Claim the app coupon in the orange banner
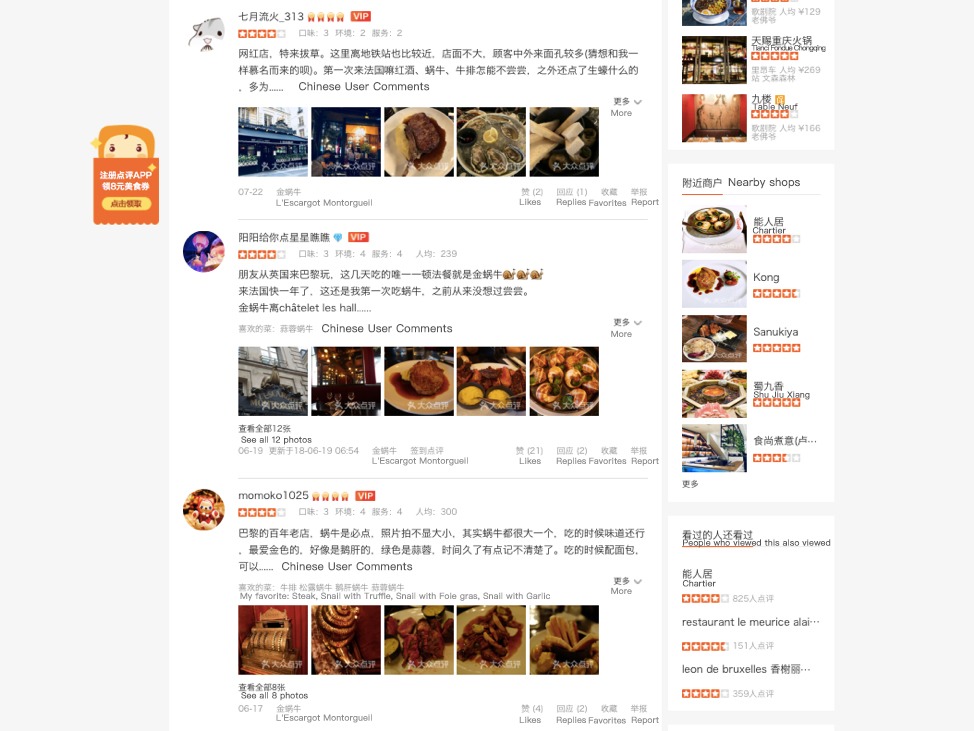974x731 pixels. pos(126,204)
